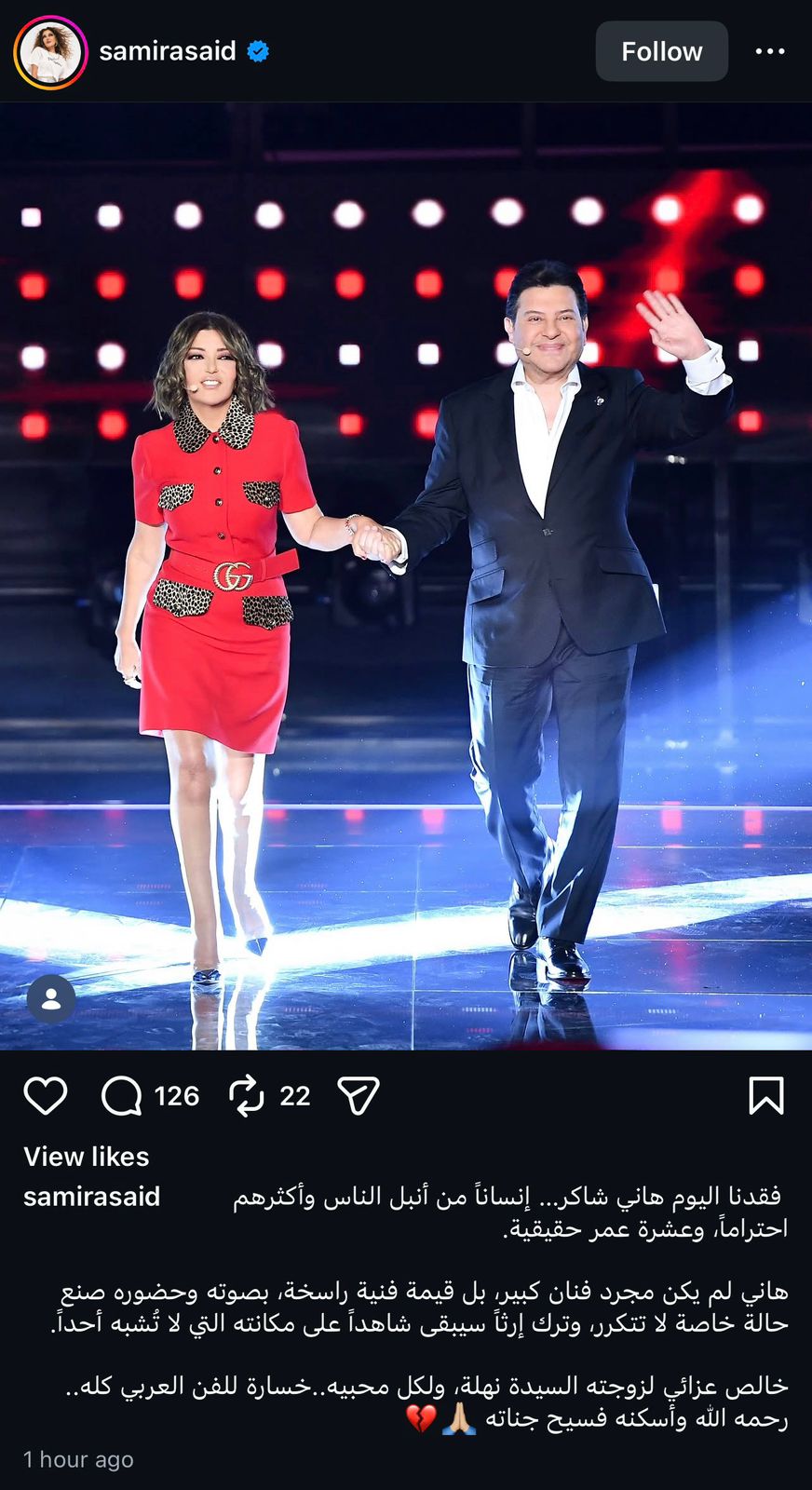Save this post with the bookmark icon
The image size is (812, 1490).
(766, 1096)
